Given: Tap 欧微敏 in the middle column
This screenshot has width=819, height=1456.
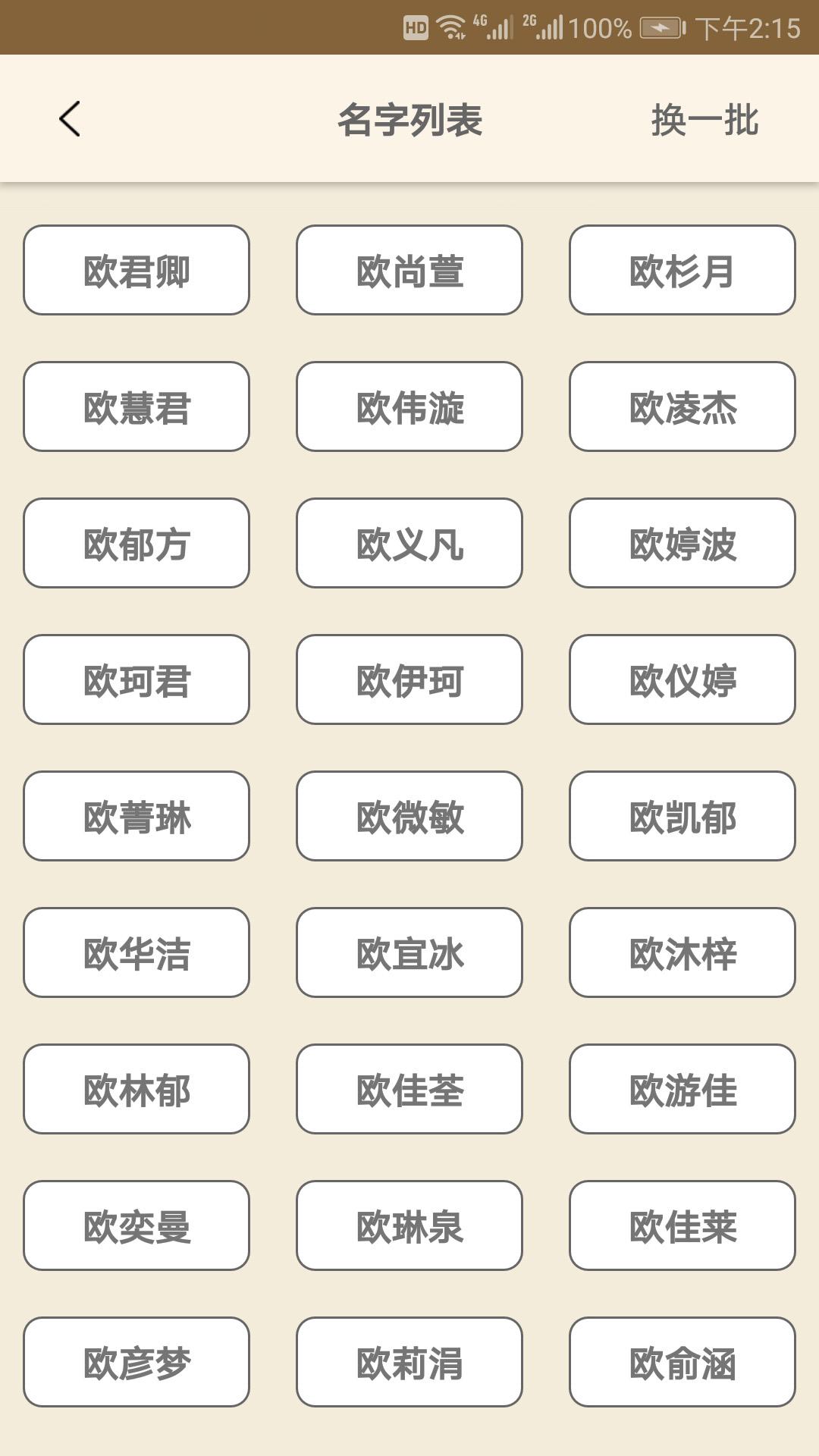Looking at the screenshot, I should click(x=409, y=816).
